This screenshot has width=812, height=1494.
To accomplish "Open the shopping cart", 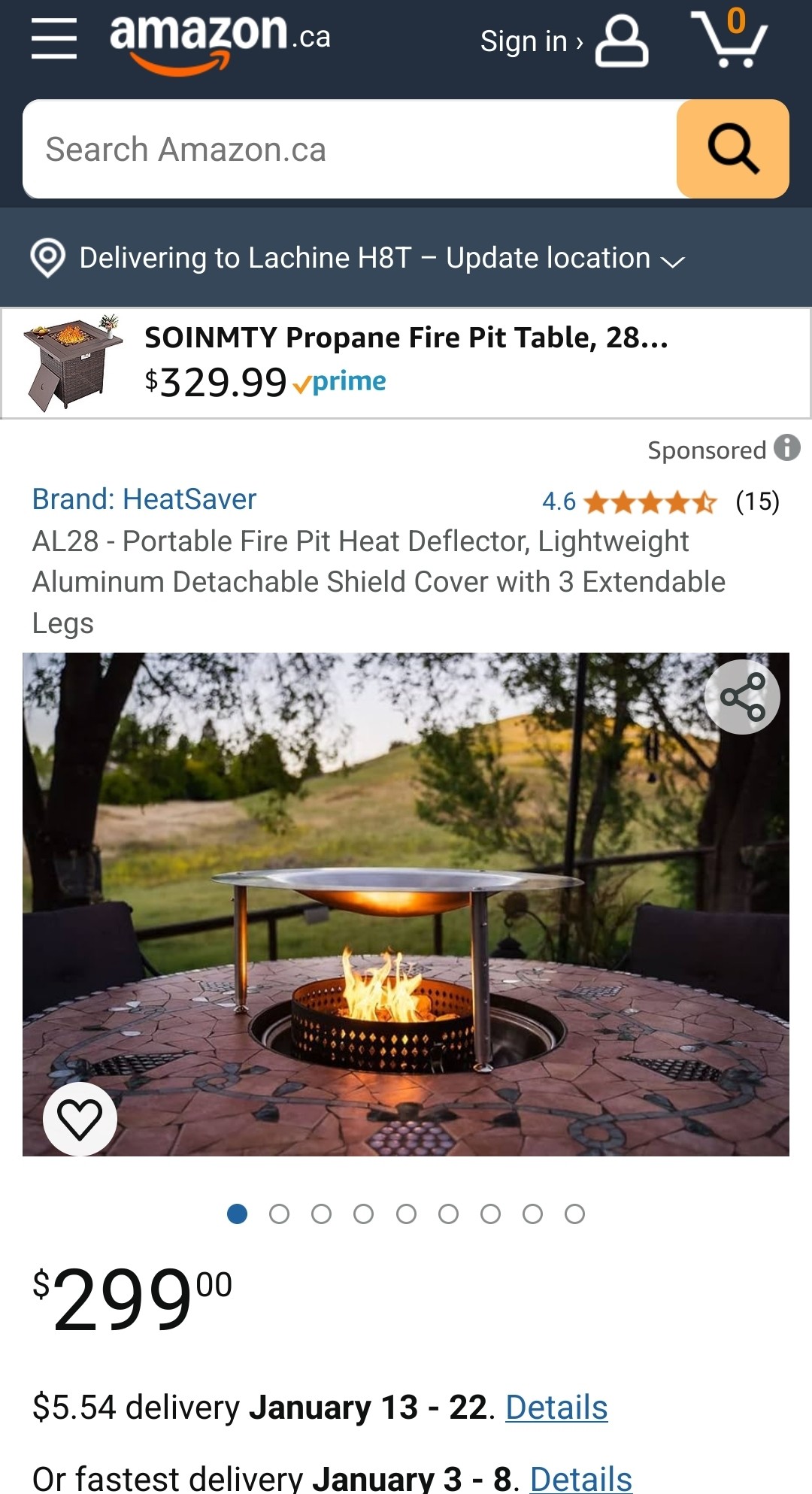I will point(728,39).
